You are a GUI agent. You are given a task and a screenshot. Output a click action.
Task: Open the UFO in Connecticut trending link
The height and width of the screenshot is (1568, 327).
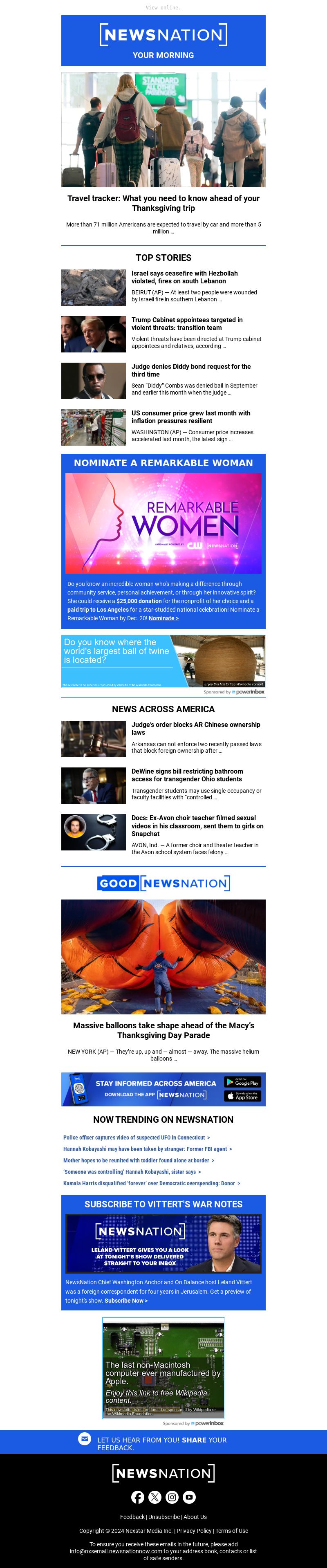click(135, 1137)
